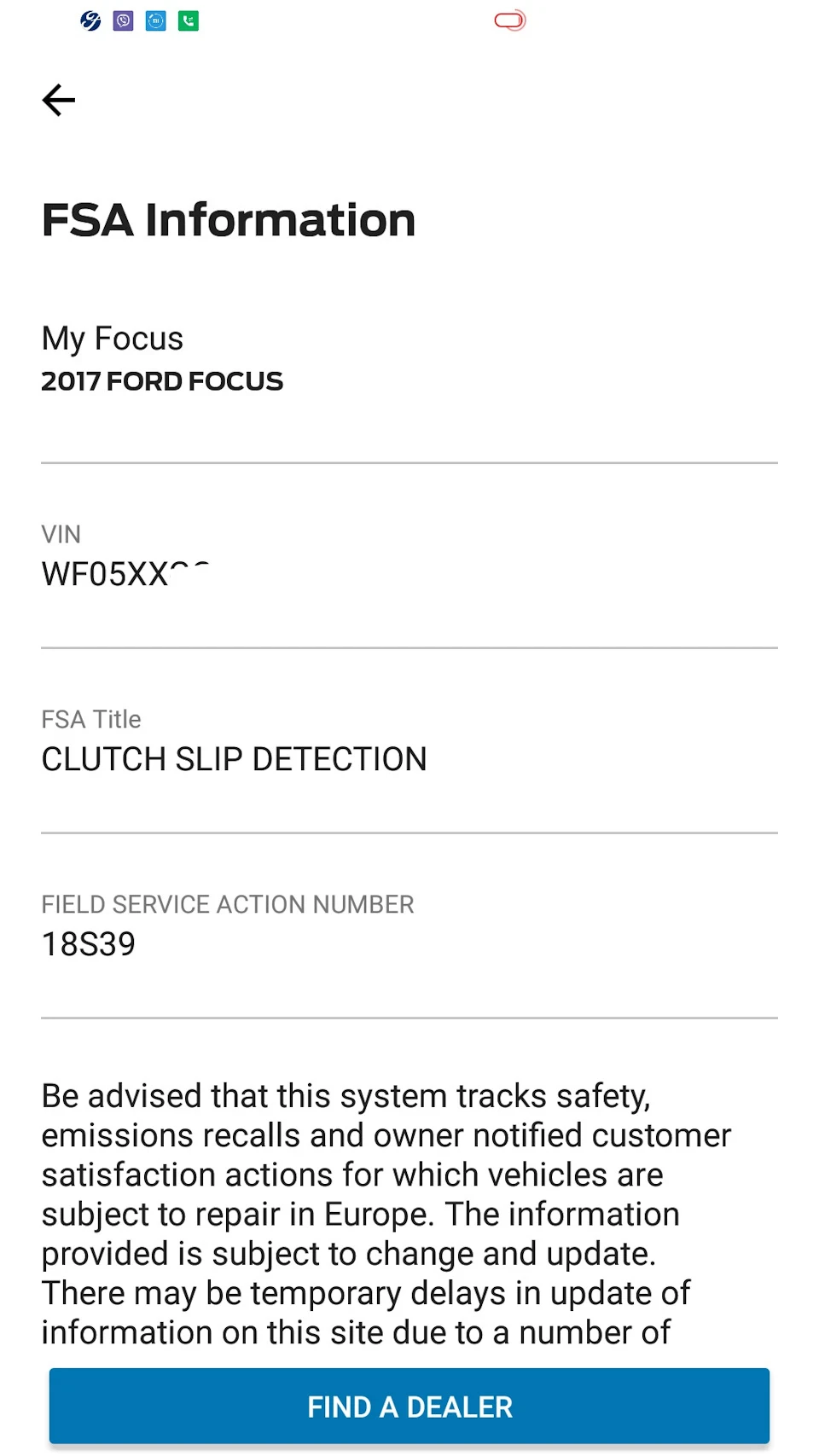Go back using the arrow icon
The height and width of the screenshot is (1456, 819).
click(x=59, y=100)
